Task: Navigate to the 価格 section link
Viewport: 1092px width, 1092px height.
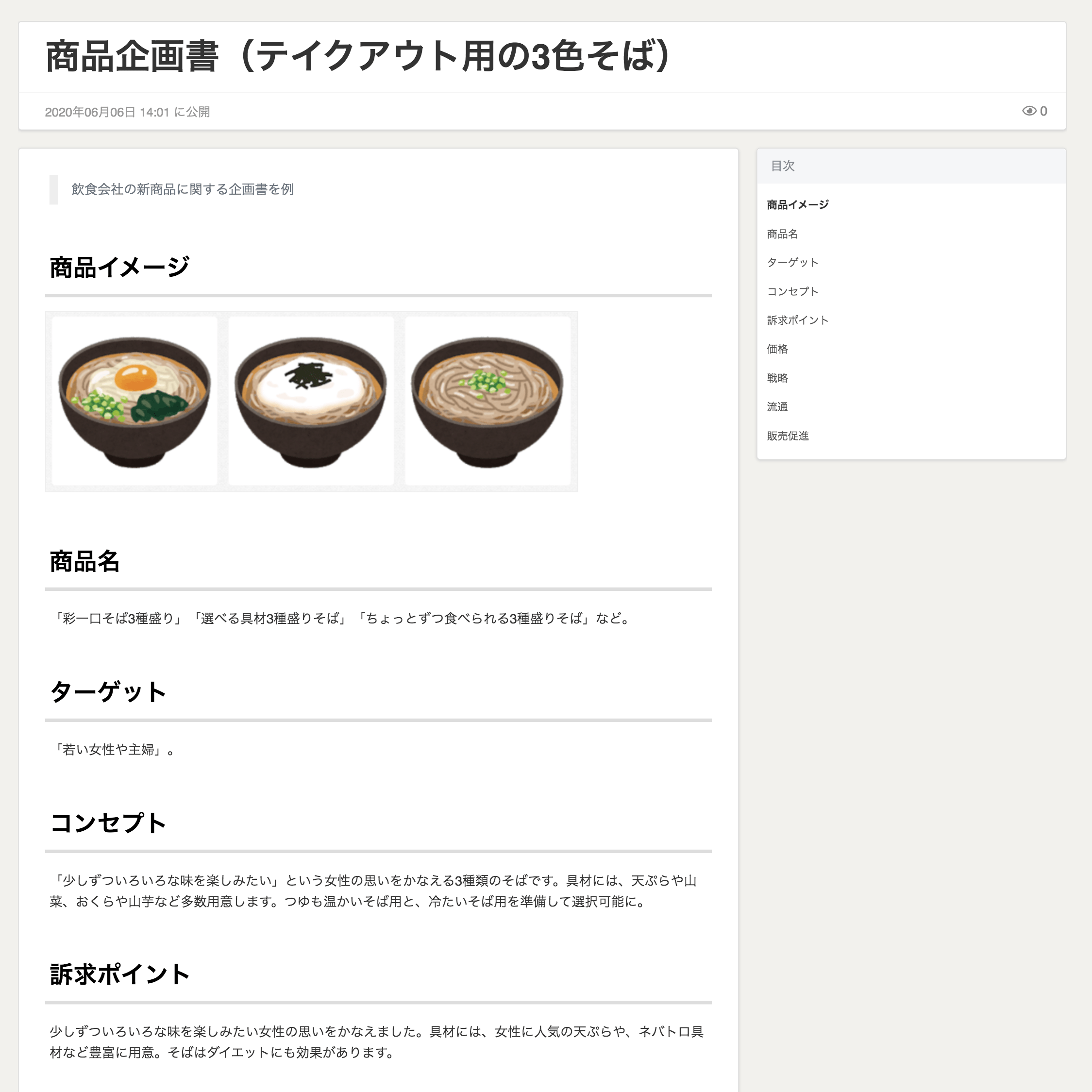Action: (777, 349)
